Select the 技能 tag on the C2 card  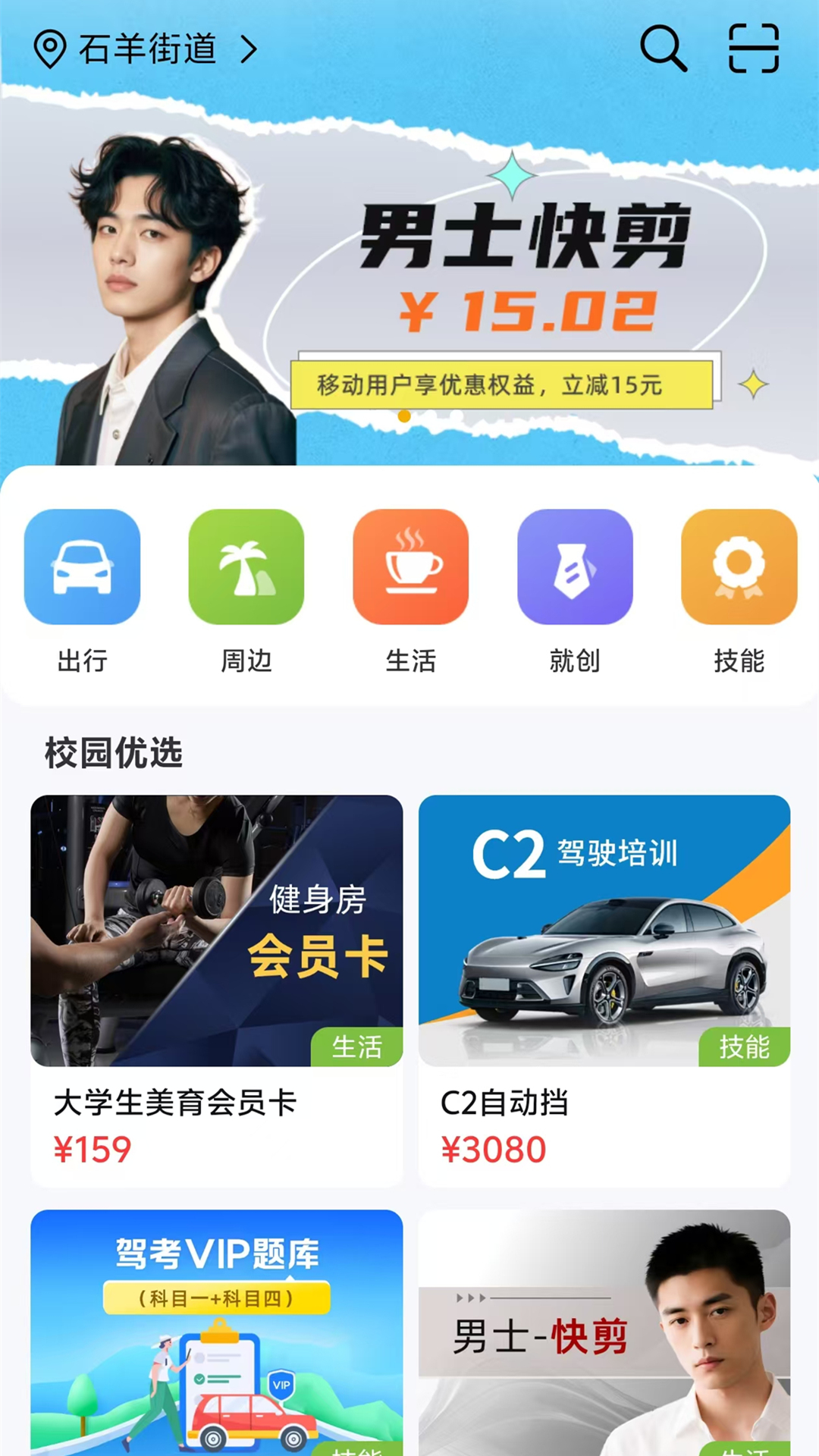[x=745, y=1047]
